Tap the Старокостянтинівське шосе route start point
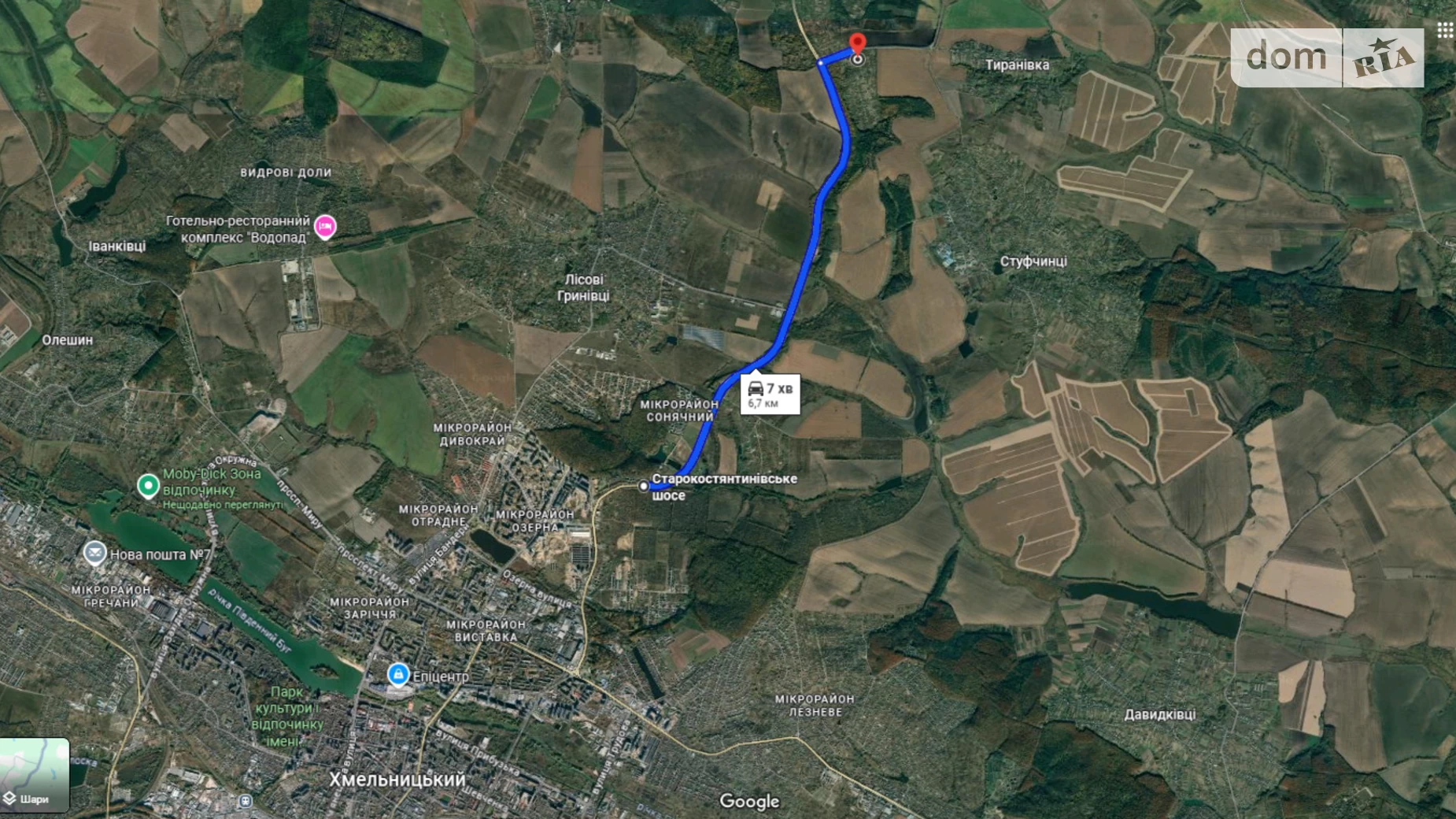1456x819 pixels. click(644, 486)
